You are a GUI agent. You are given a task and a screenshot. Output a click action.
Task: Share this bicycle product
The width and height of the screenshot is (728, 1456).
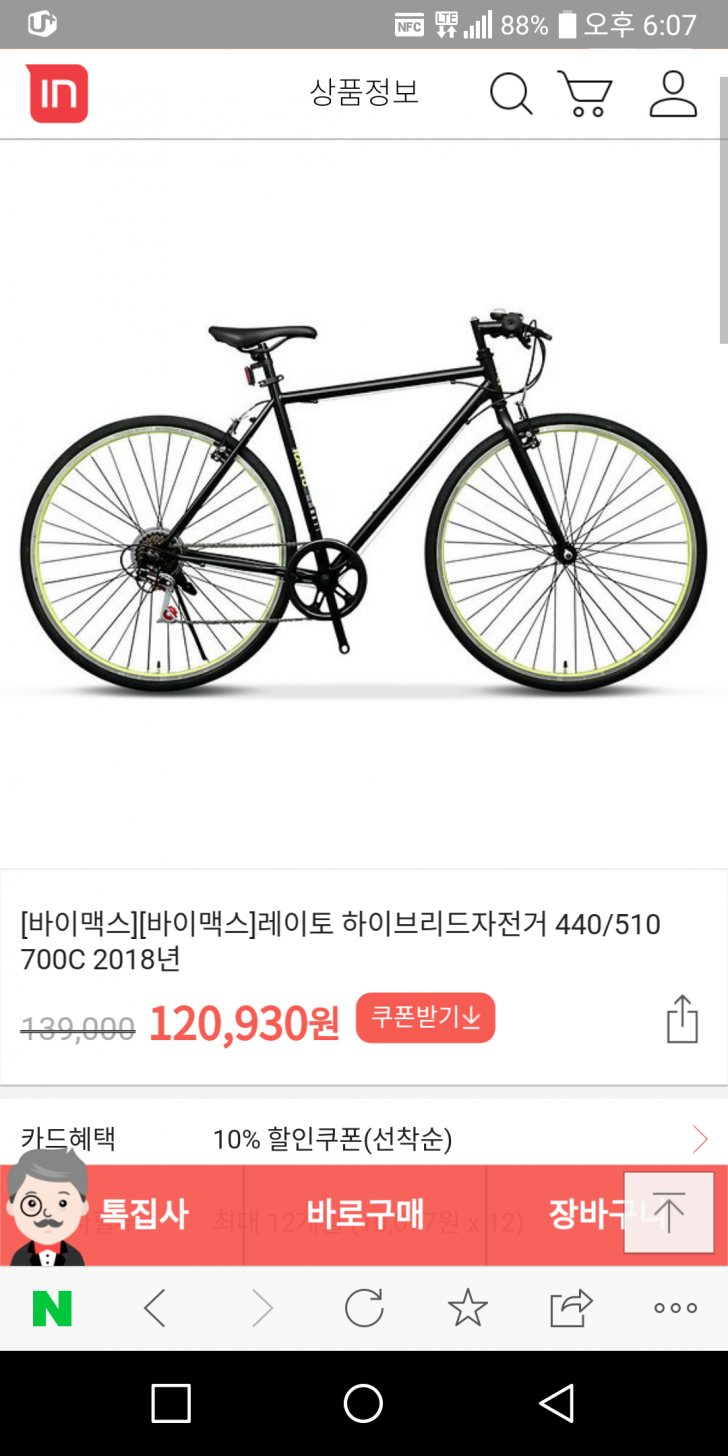[x=682, y=1020]
